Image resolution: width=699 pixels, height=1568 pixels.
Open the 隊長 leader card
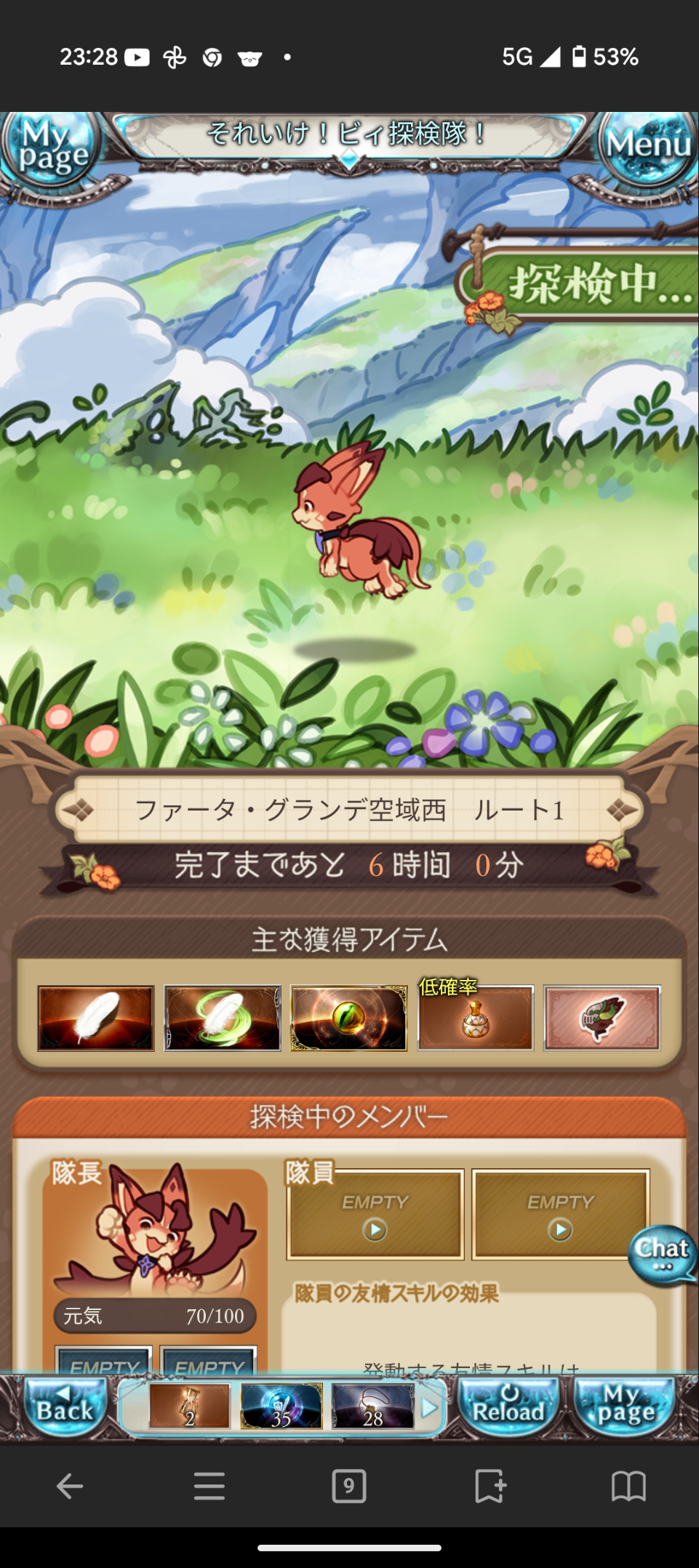tap(154, 1236)
